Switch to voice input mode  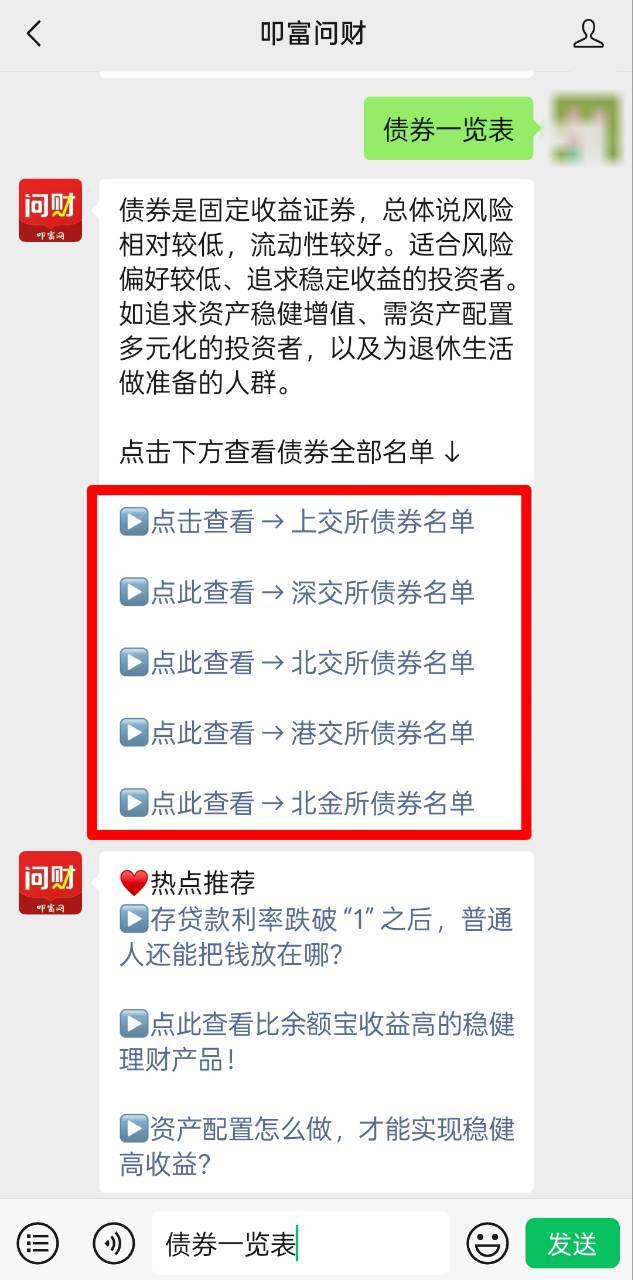coord(113,1243)
